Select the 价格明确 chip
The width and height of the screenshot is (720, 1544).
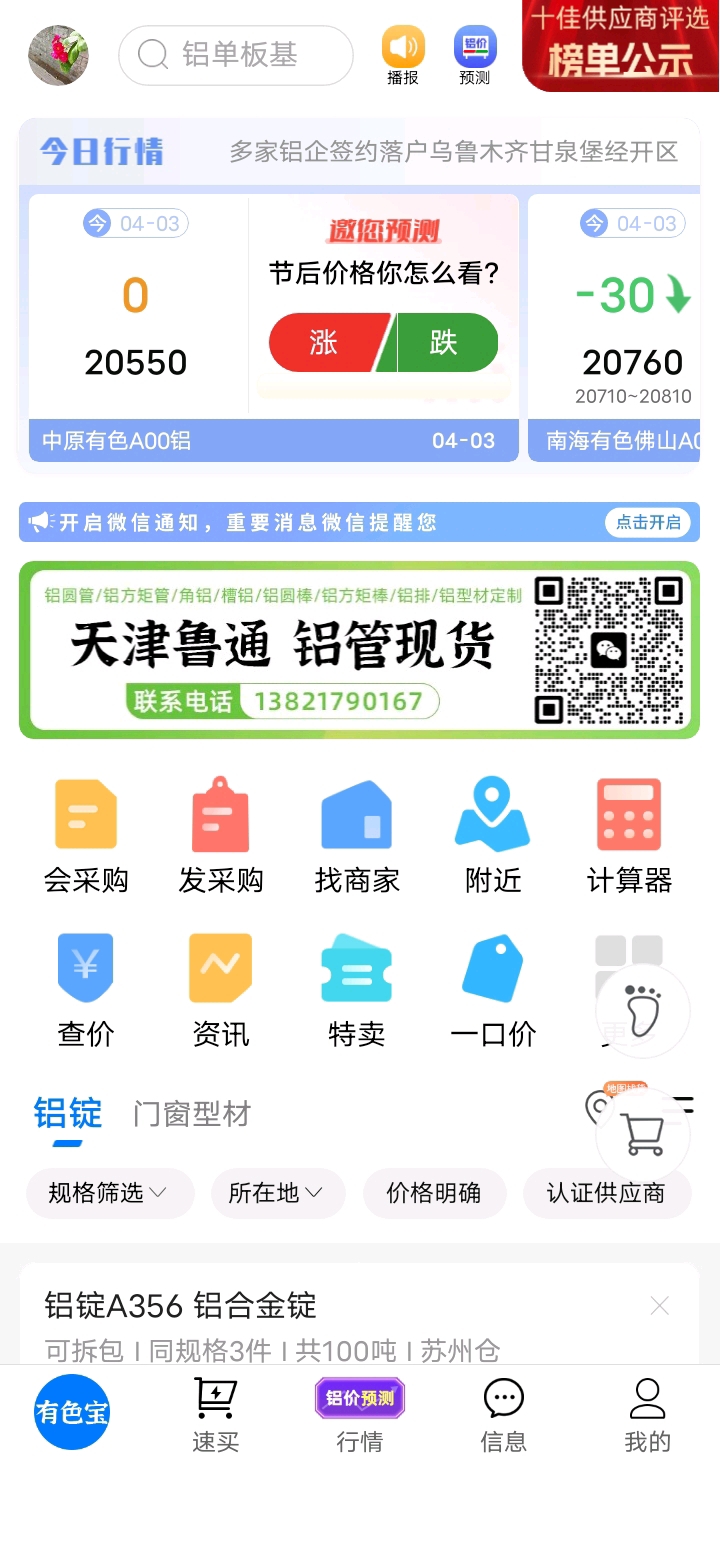434,1193
